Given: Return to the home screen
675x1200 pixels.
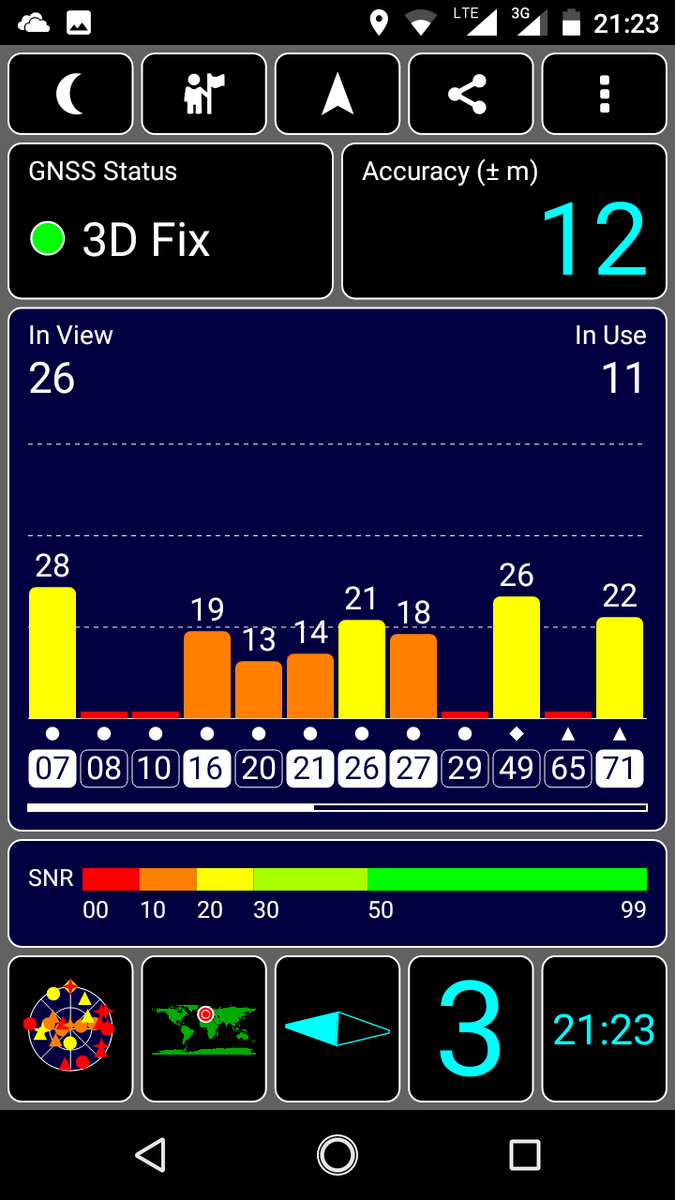Looking at the screenshot, I should pos(337,1155).
